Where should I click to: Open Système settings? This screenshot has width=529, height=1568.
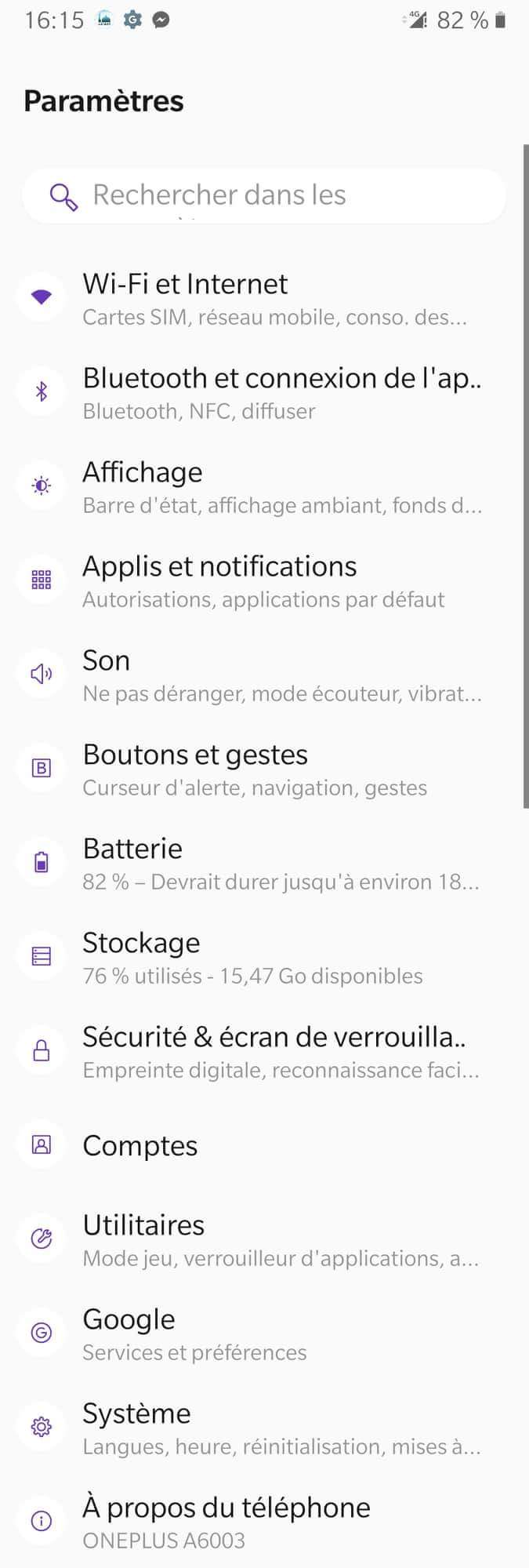tap(263, 1428)
